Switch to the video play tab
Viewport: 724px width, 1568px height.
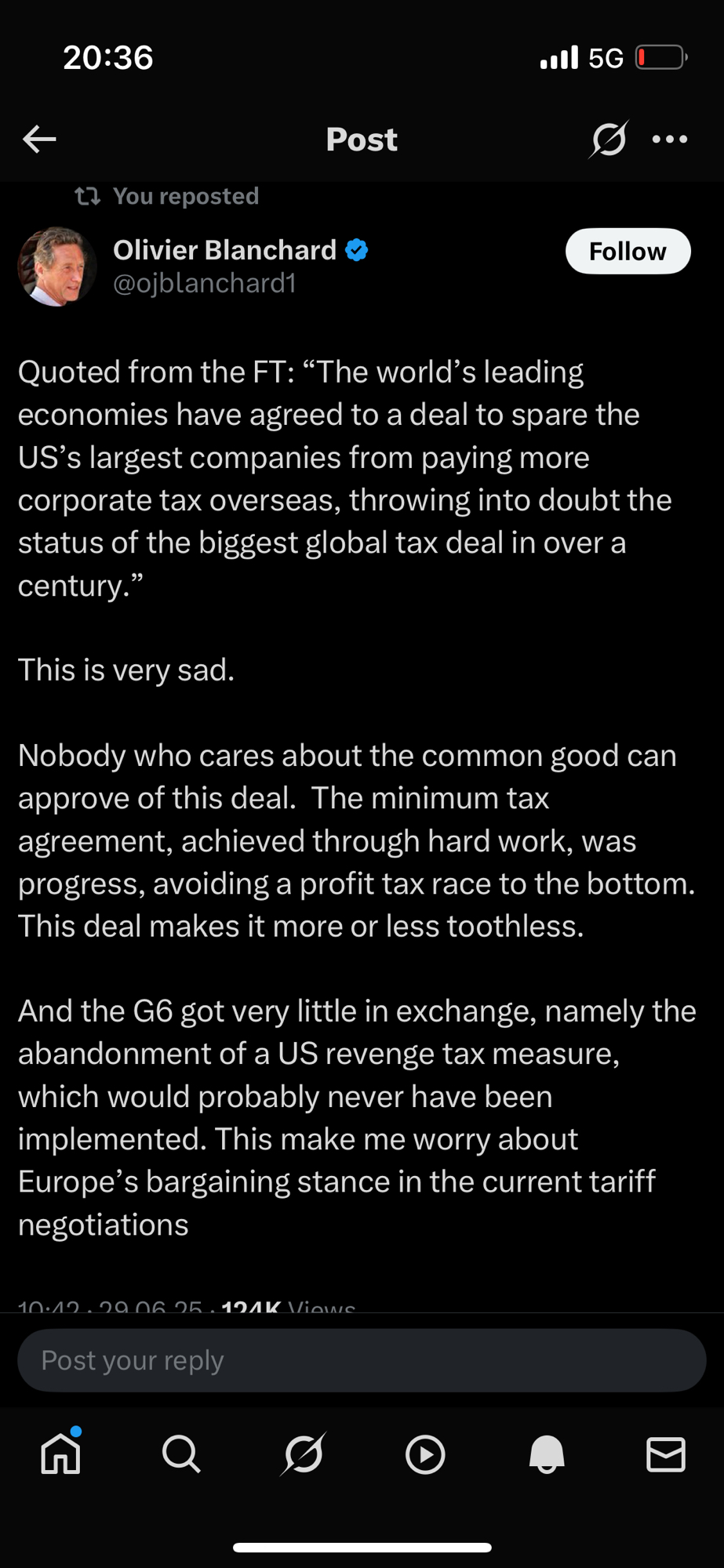click(424, 1454)
